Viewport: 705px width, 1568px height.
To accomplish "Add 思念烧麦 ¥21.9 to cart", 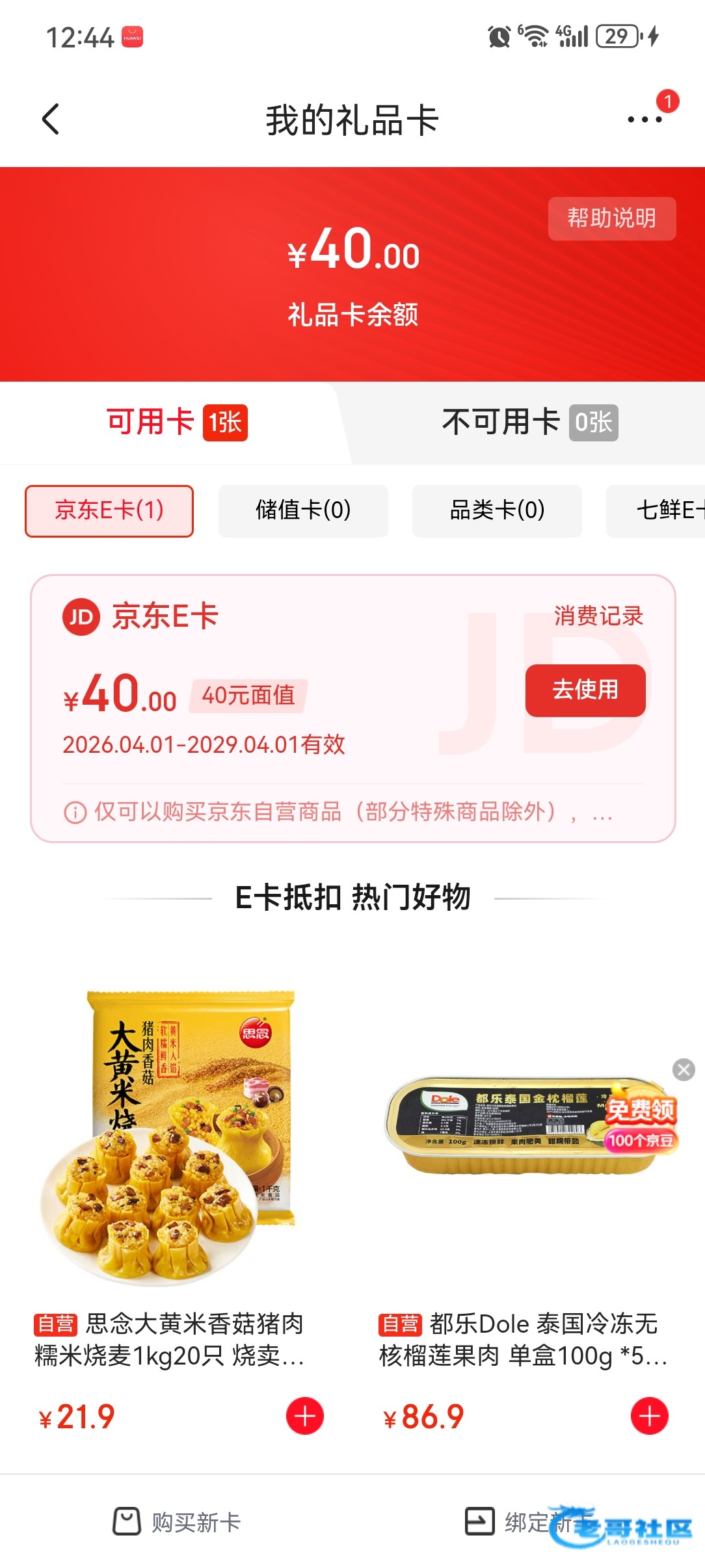I will 304,1416.
